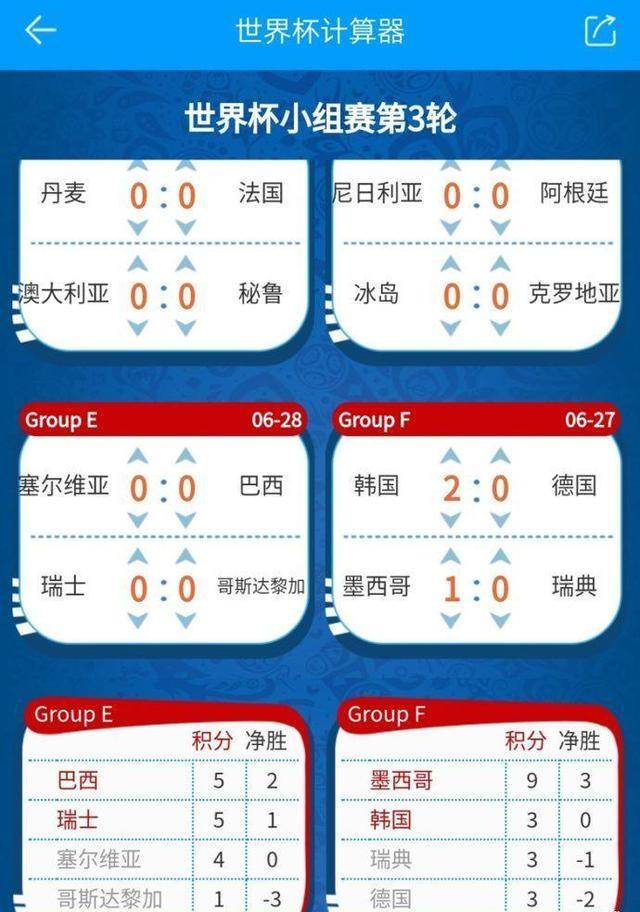Increase Iceland's score against Croatia

452,265
